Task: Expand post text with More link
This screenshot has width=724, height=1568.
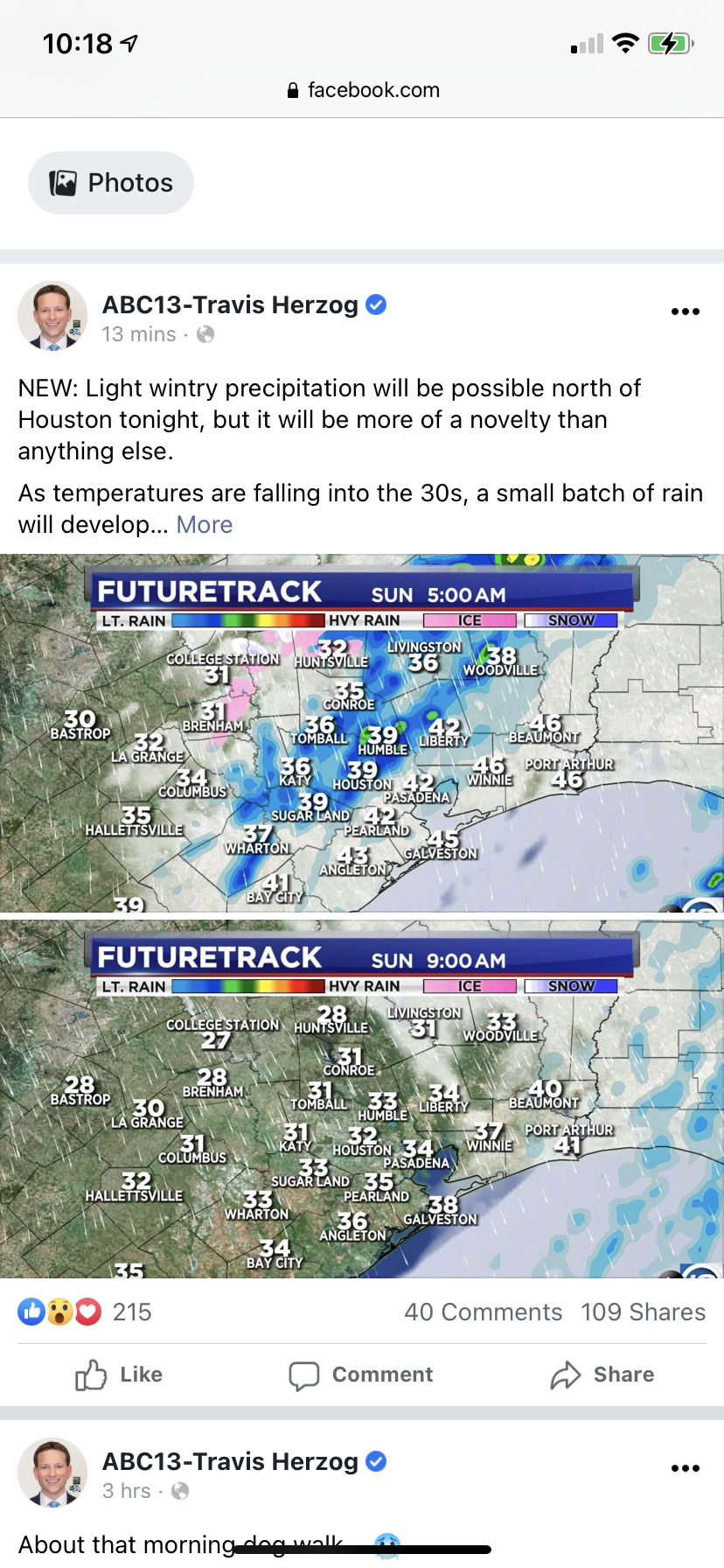Action: 204,525
